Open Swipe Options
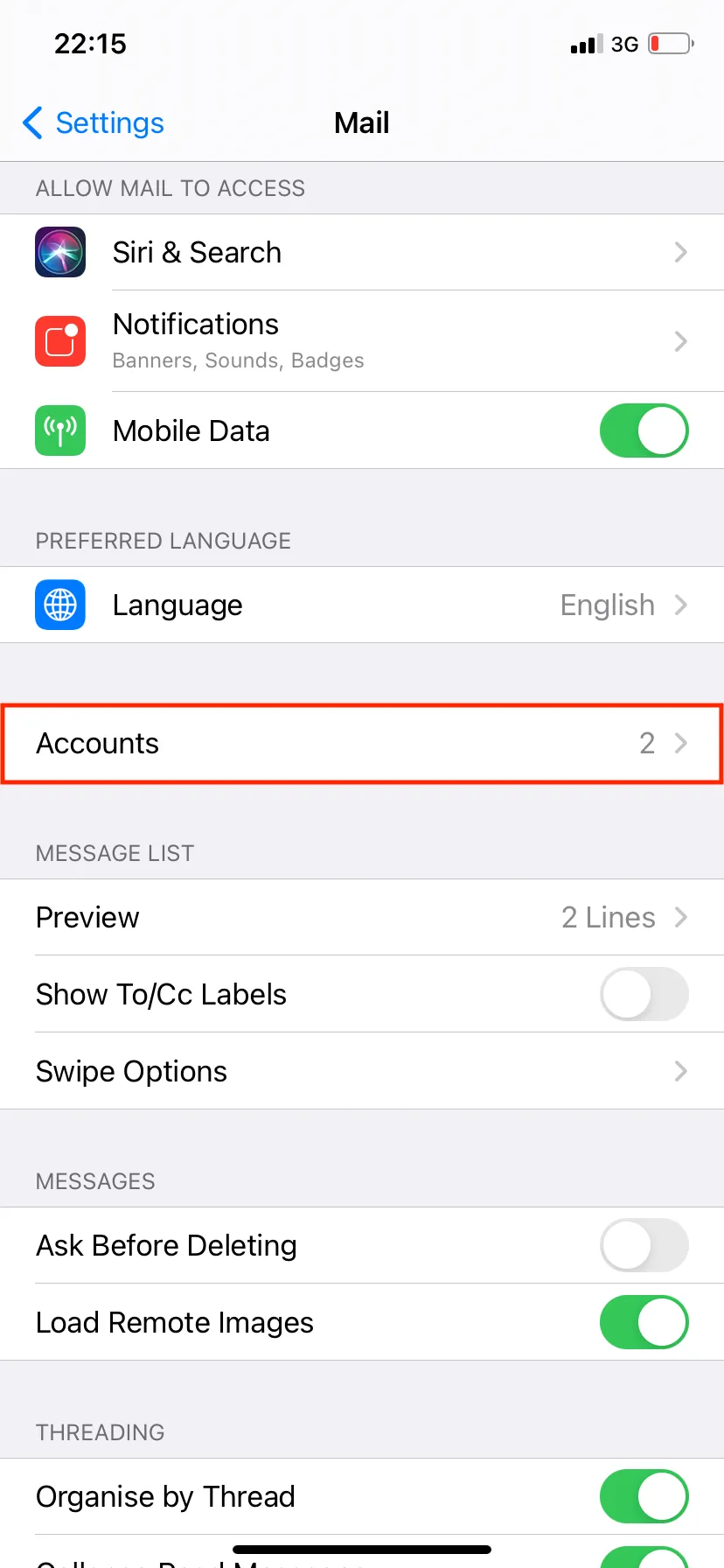 pyautogui.click(x=362, y=1072)
